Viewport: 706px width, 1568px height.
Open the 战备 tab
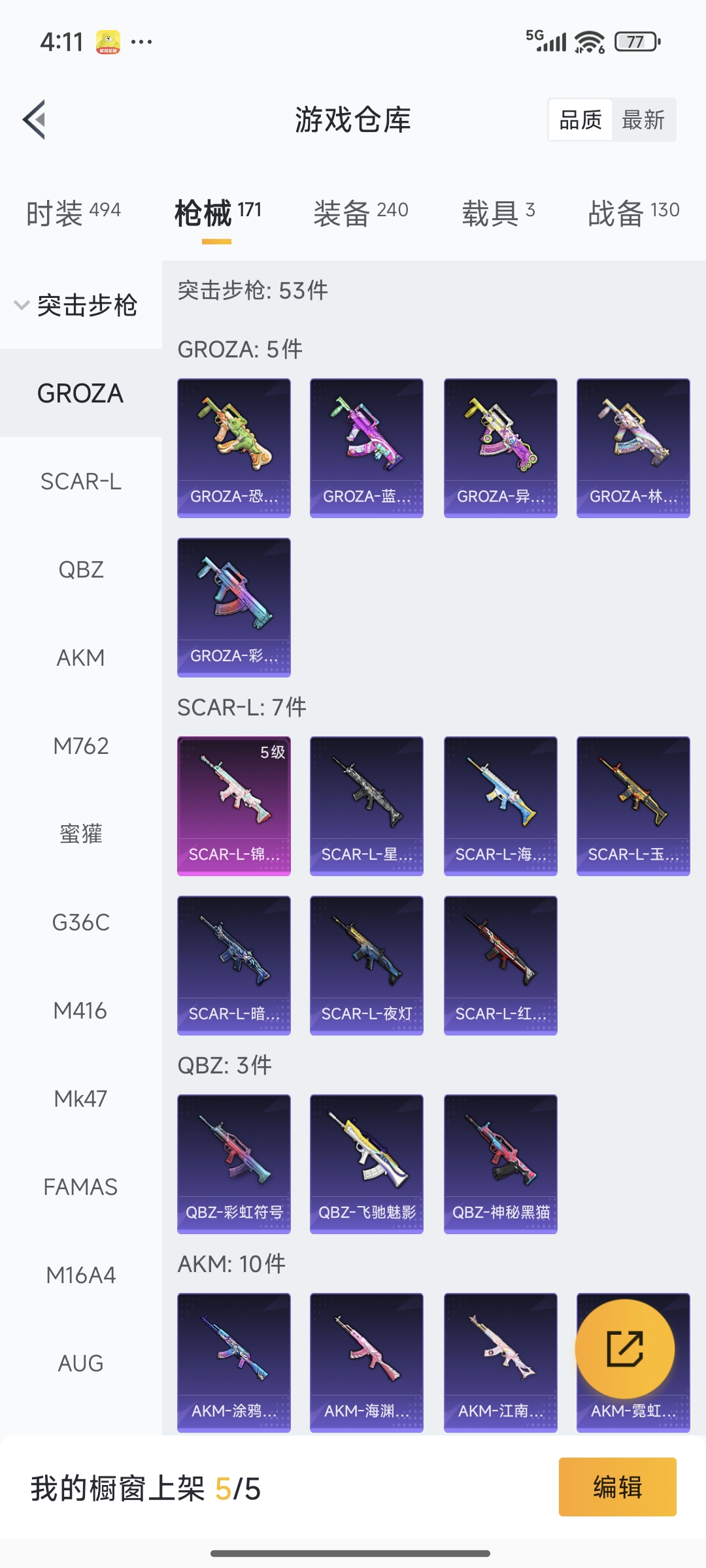(634, 212)
